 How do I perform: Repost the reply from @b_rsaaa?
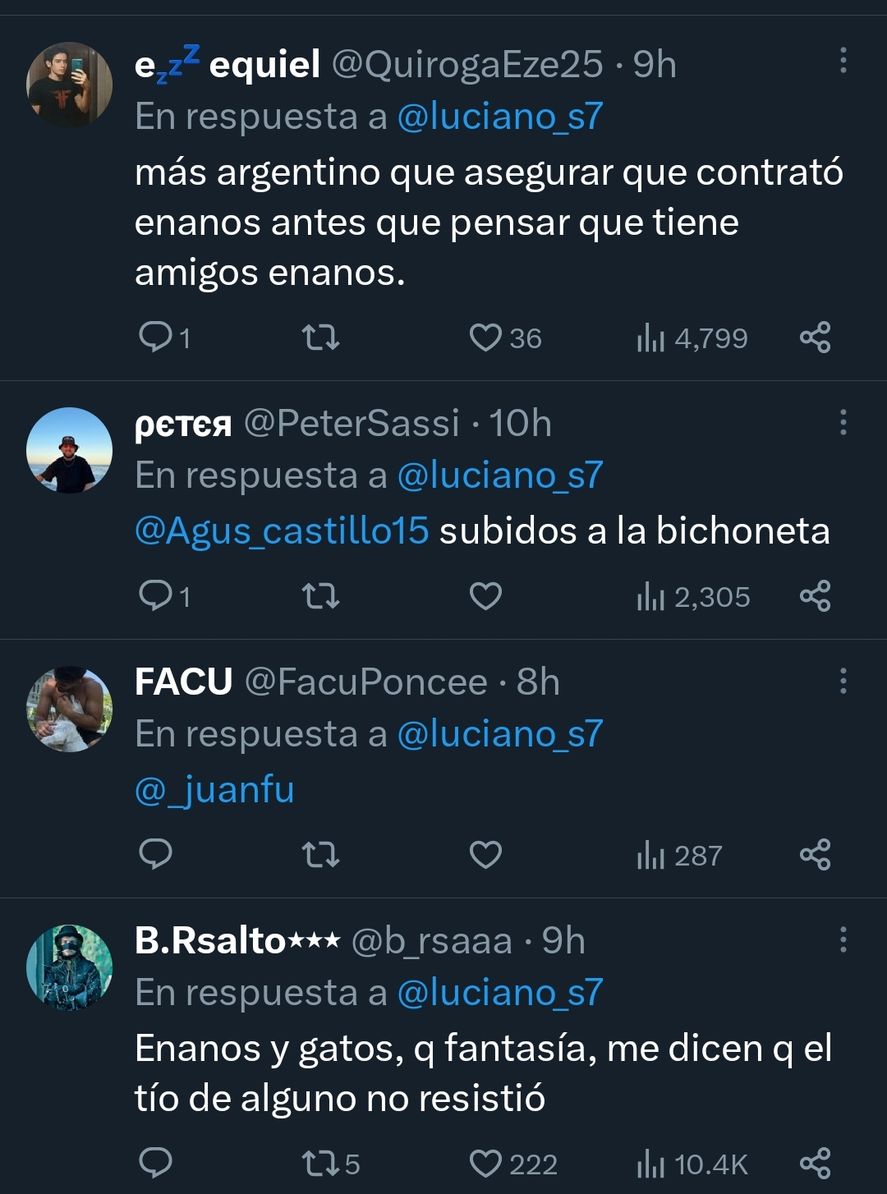coord(320,1164)
